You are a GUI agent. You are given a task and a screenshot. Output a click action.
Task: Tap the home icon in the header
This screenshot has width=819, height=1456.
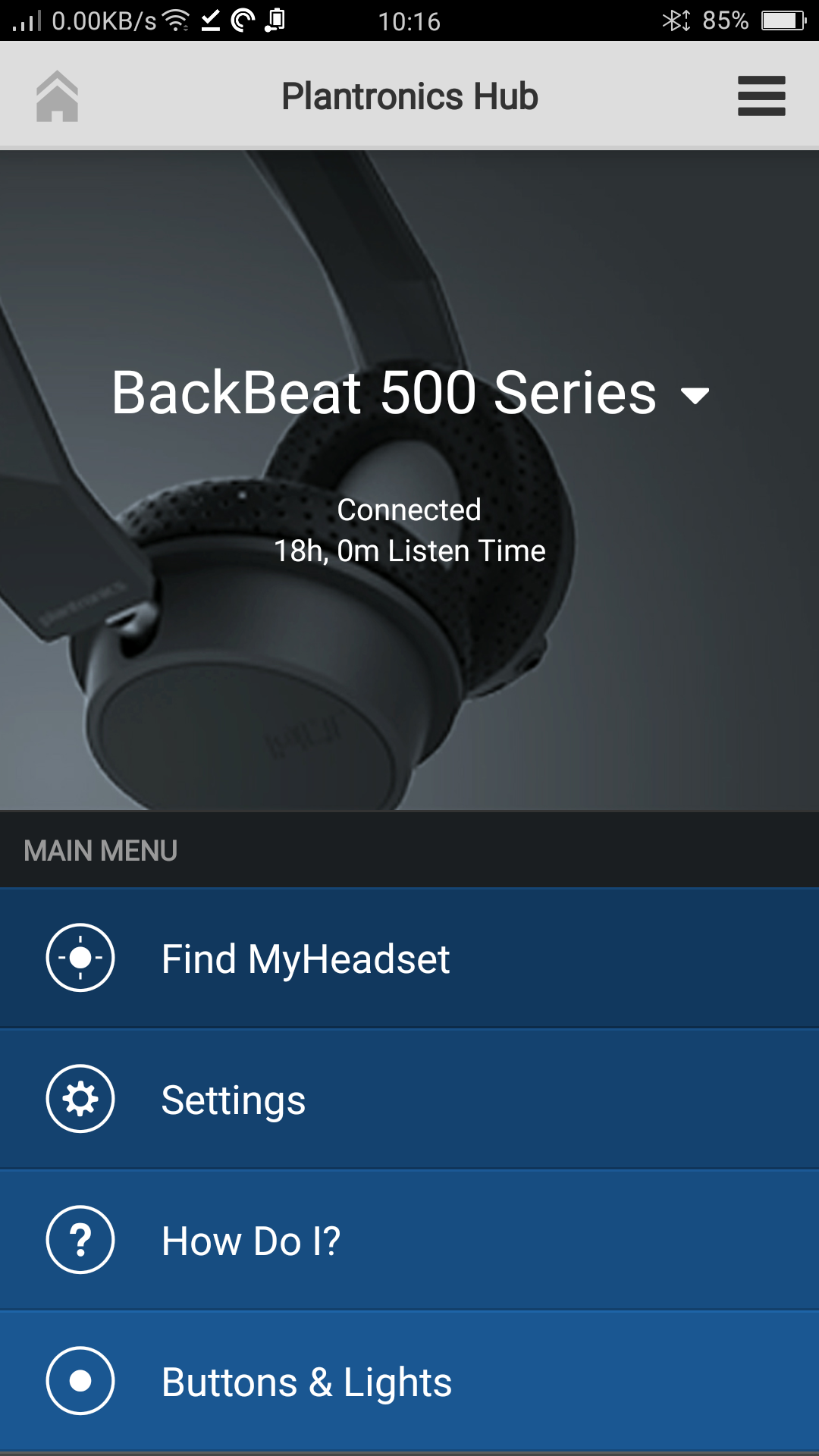coord(57,96)
